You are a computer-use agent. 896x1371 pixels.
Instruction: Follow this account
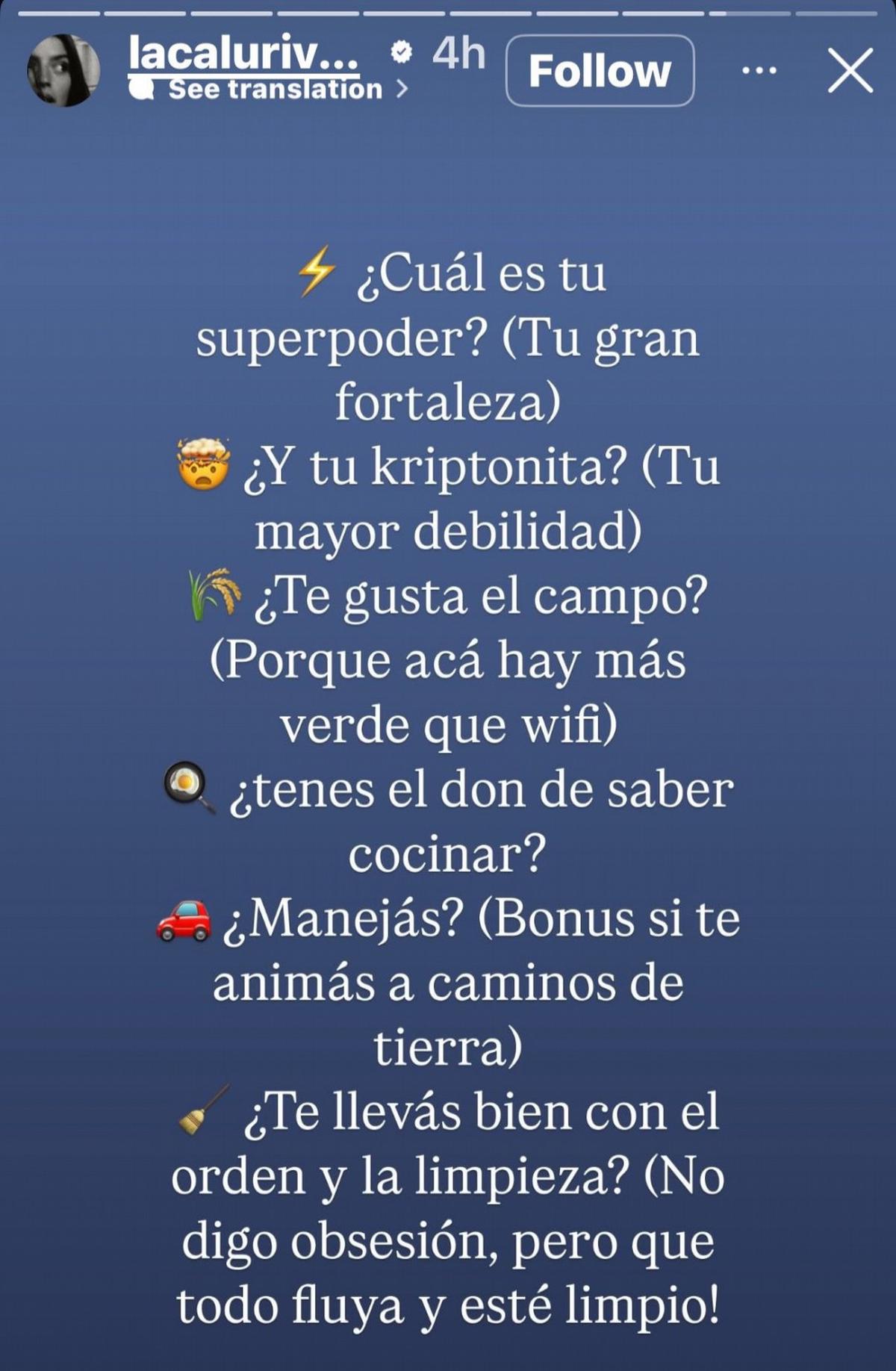tap(600, 71)
